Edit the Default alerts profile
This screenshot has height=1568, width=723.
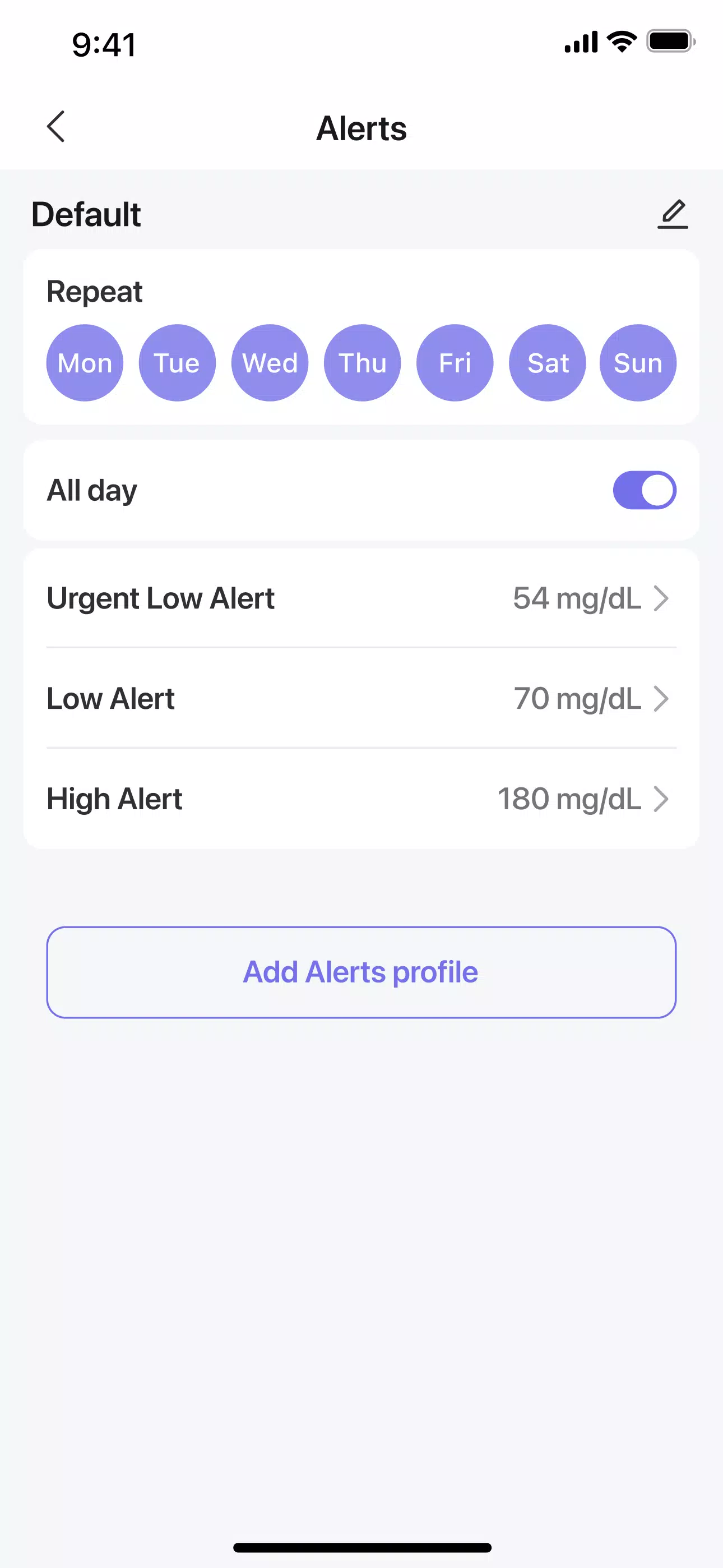(x=673, y=214)
